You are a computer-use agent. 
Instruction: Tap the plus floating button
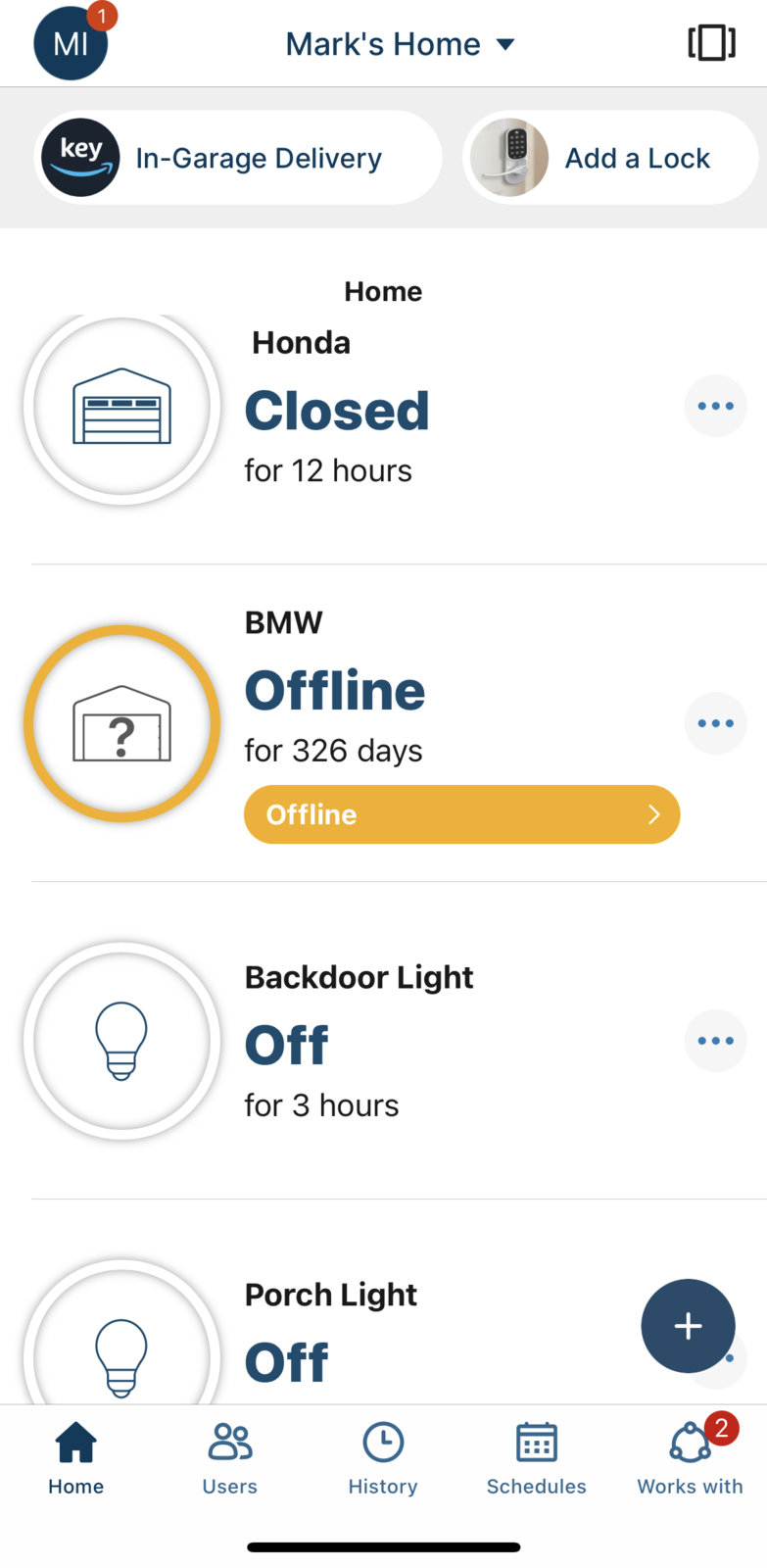(688, 1326)
